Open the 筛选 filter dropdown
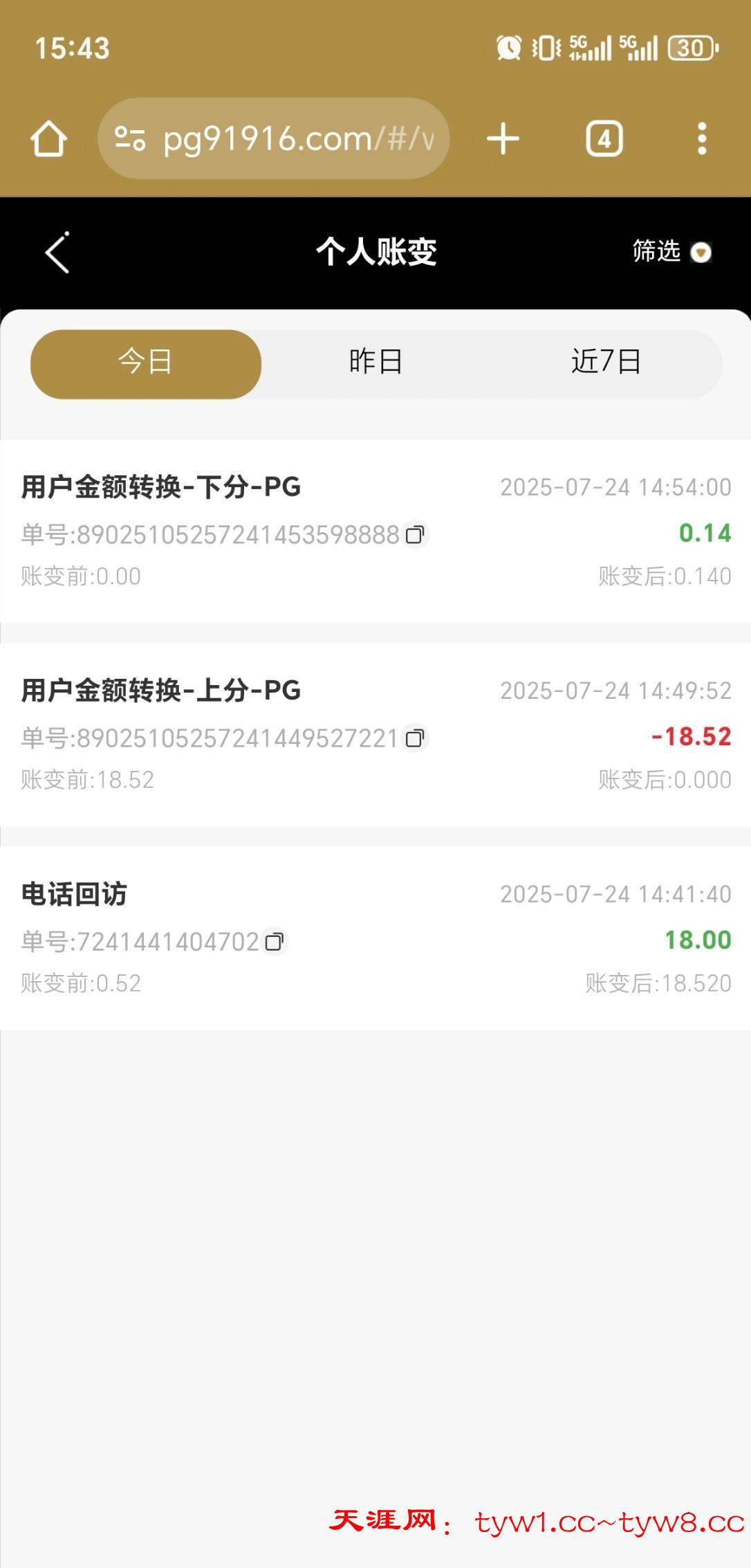Viewport: 751px width, 1568px height. (671, 251)
